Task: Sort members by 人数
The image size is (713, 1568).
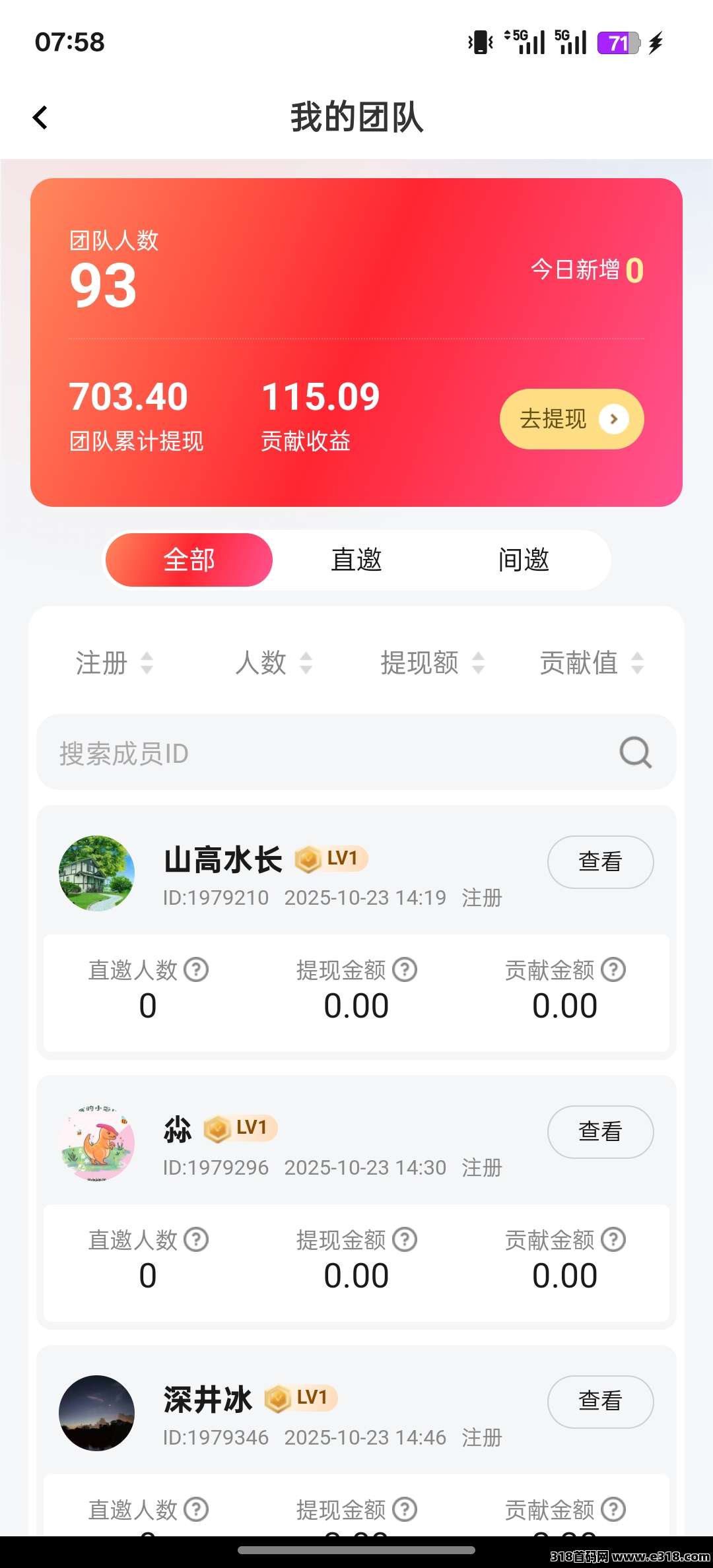Action: click(x=273, y=663)
